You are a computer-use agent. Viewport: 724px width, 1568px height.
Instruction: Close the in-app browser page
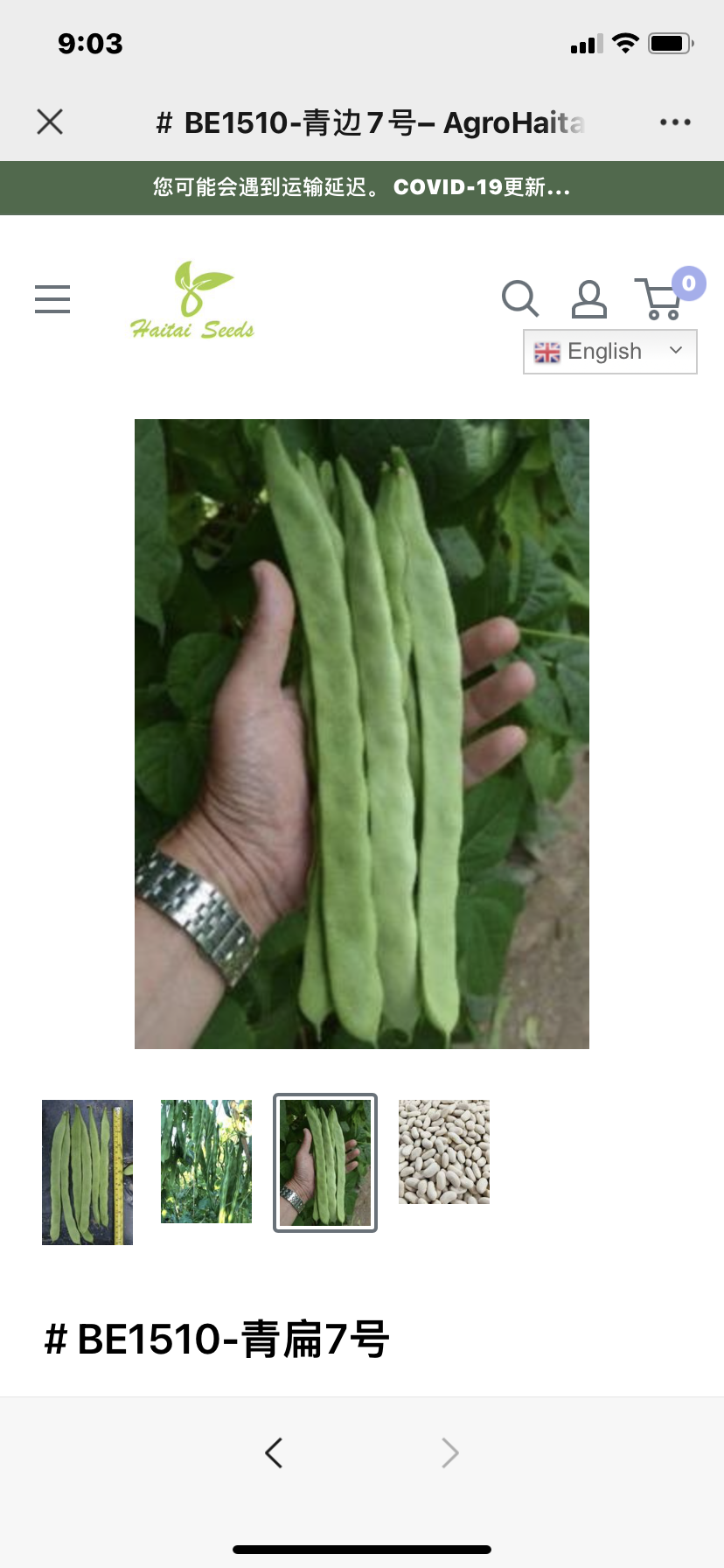(50, 122)
